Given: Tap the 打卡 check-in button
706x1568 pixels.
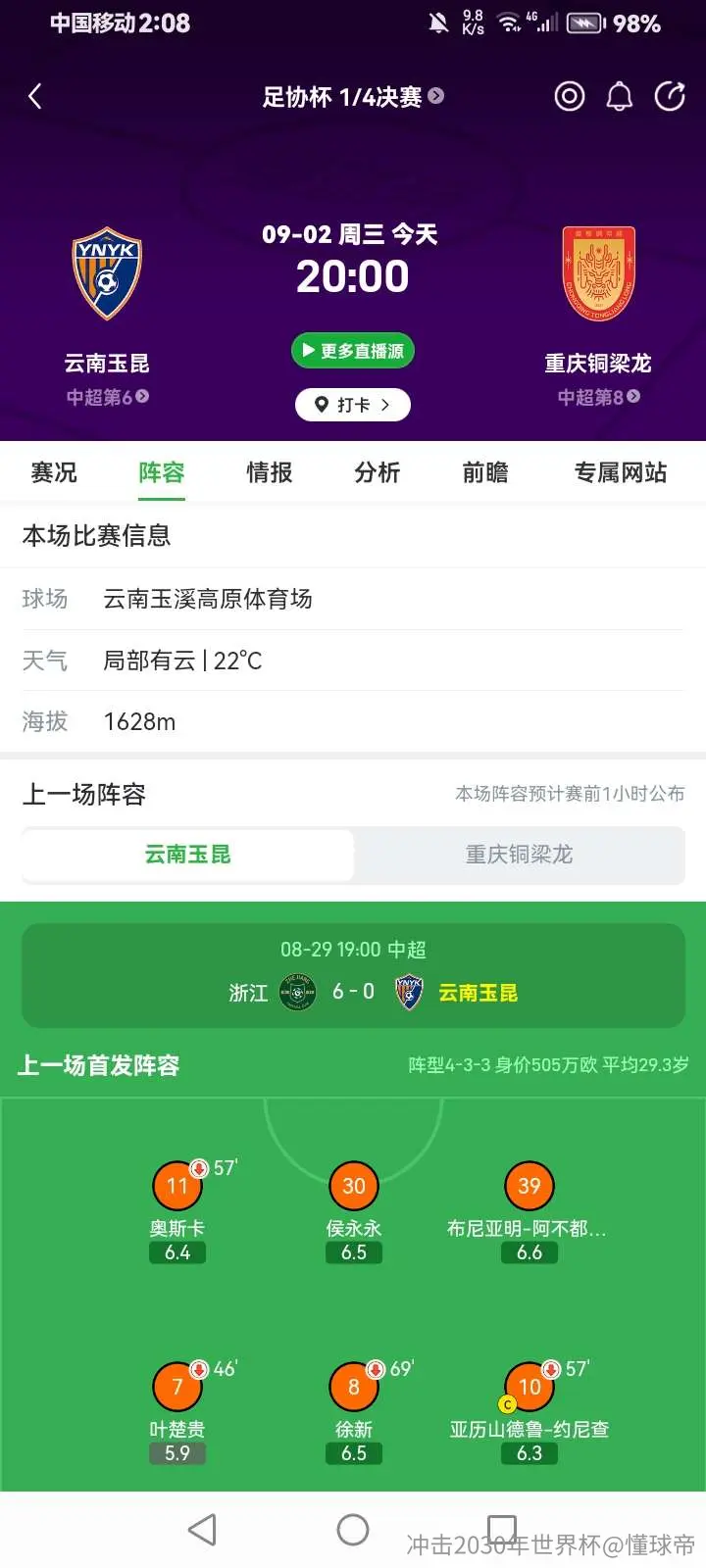Looking at the screenshot, I should (353, 405).
